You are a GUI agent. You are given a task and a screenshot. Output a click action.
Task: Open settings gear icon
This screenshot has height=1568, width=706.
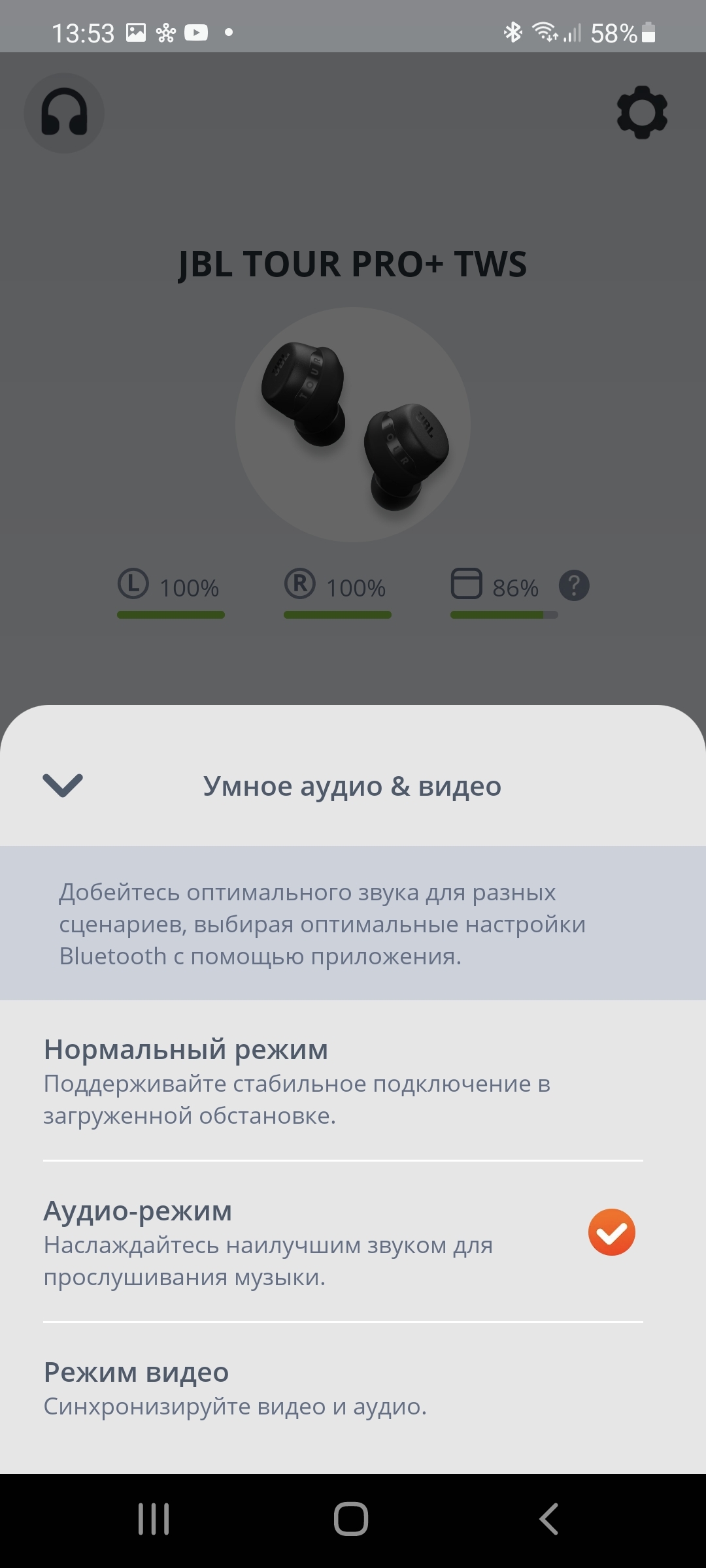[642, 112]
